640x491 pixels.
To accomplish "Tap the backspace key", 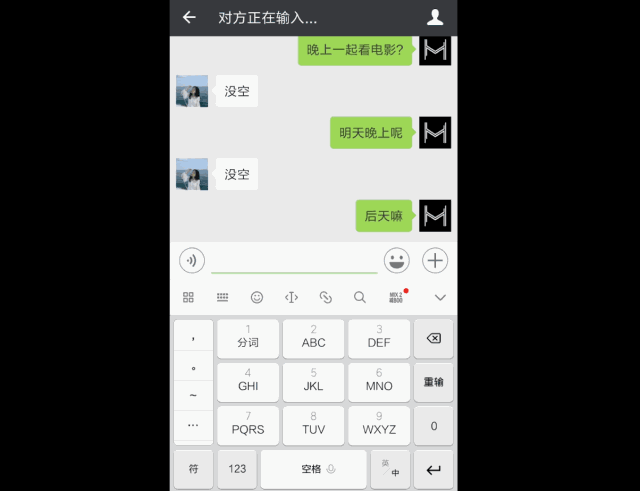I will point(433,339).
